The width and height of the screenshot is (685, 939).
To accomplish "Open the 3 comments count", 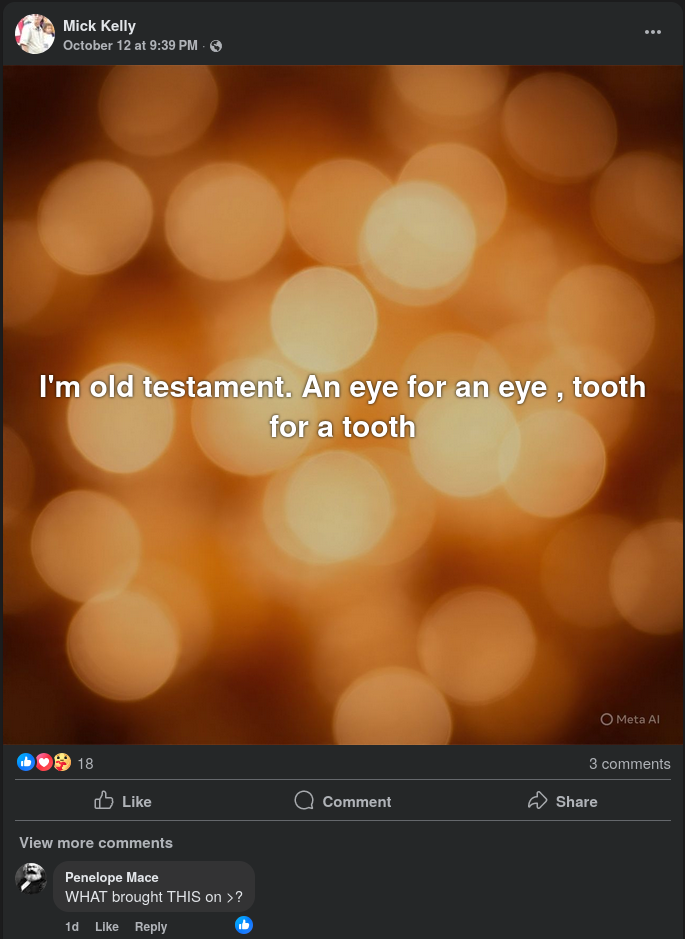I will (x=629, y=763).
